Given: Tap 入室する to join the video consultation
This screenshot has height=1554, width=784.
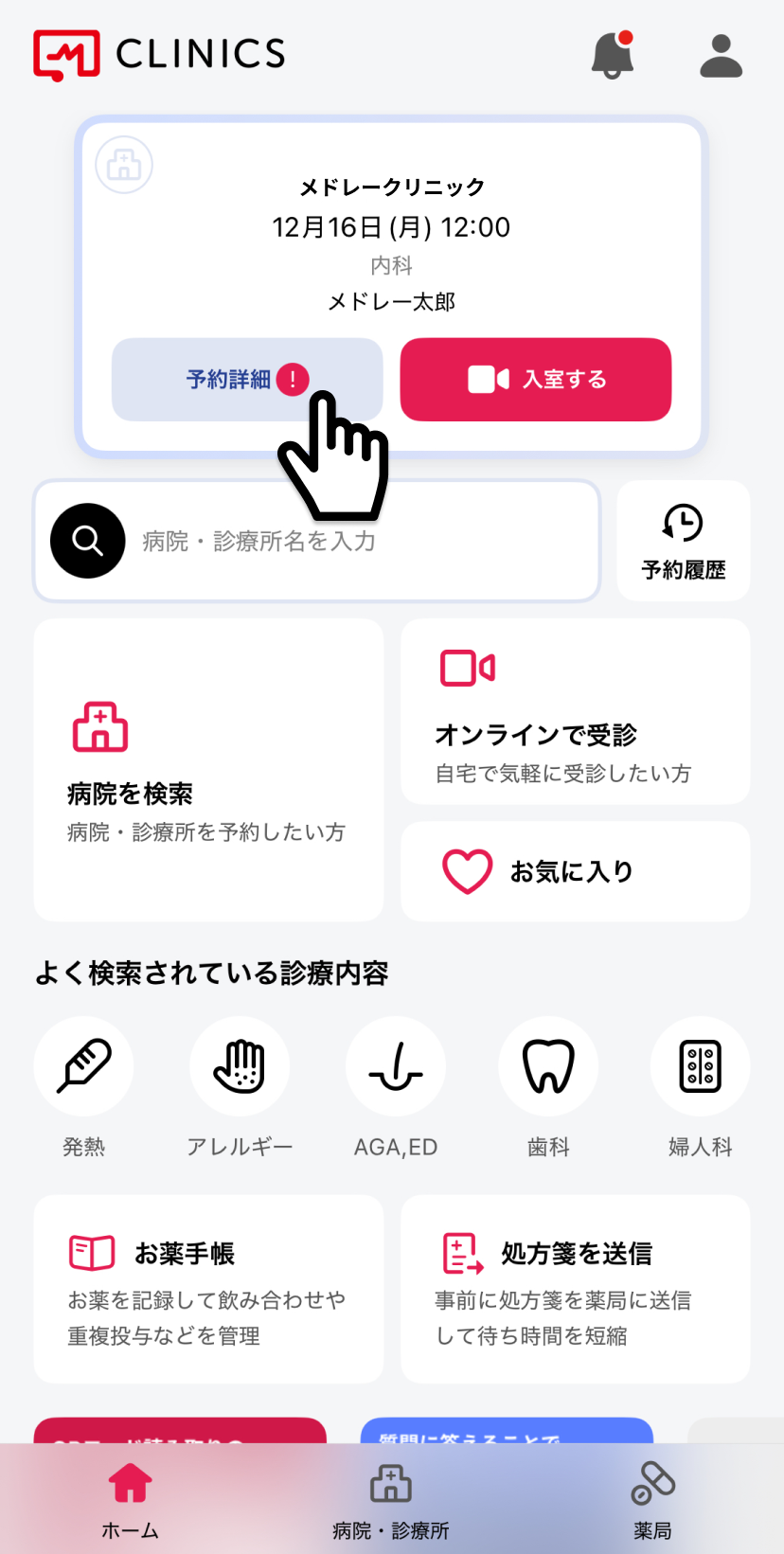Looking at the screenshot, I should 536,379.
